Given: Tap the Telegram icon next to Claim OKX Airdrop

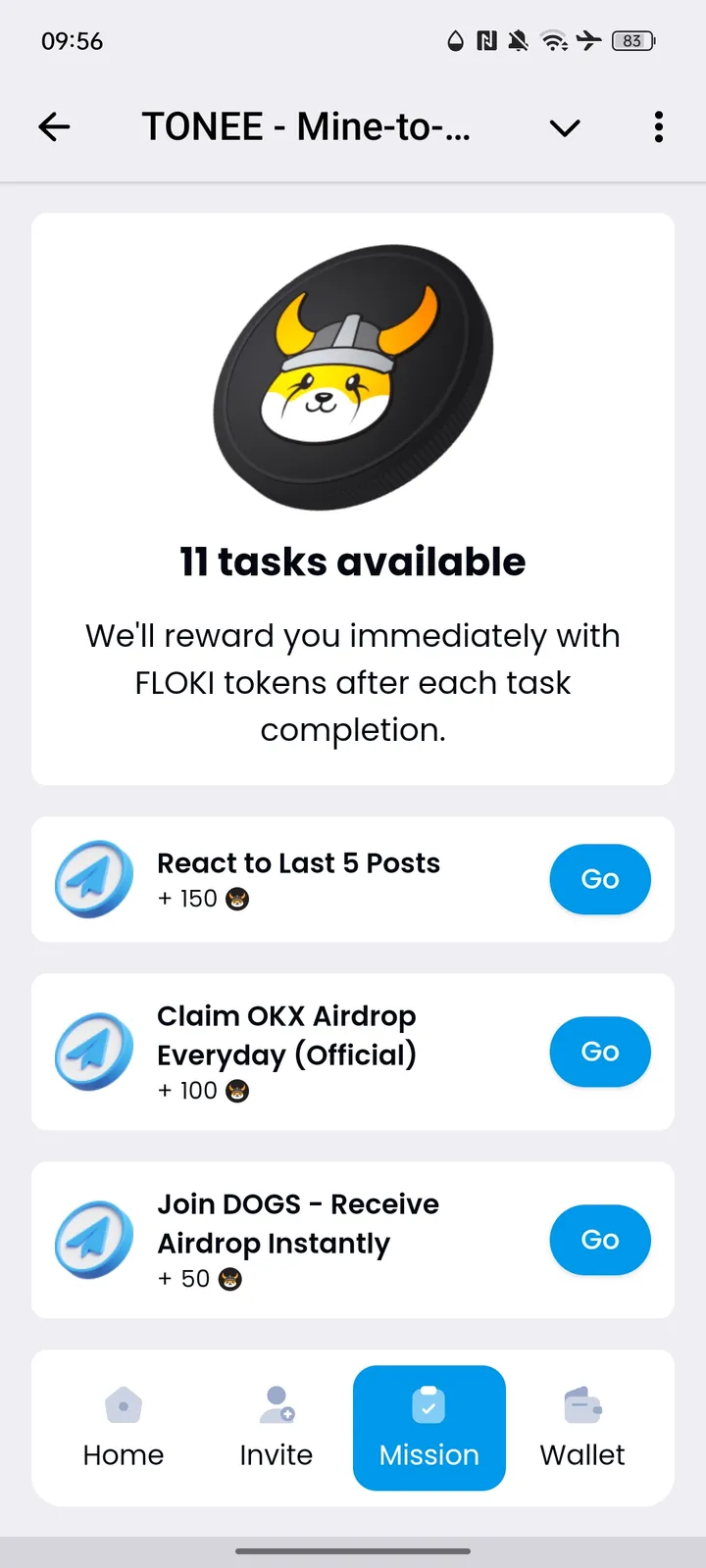Looking at the screenshot, I should pos(93,1052).
